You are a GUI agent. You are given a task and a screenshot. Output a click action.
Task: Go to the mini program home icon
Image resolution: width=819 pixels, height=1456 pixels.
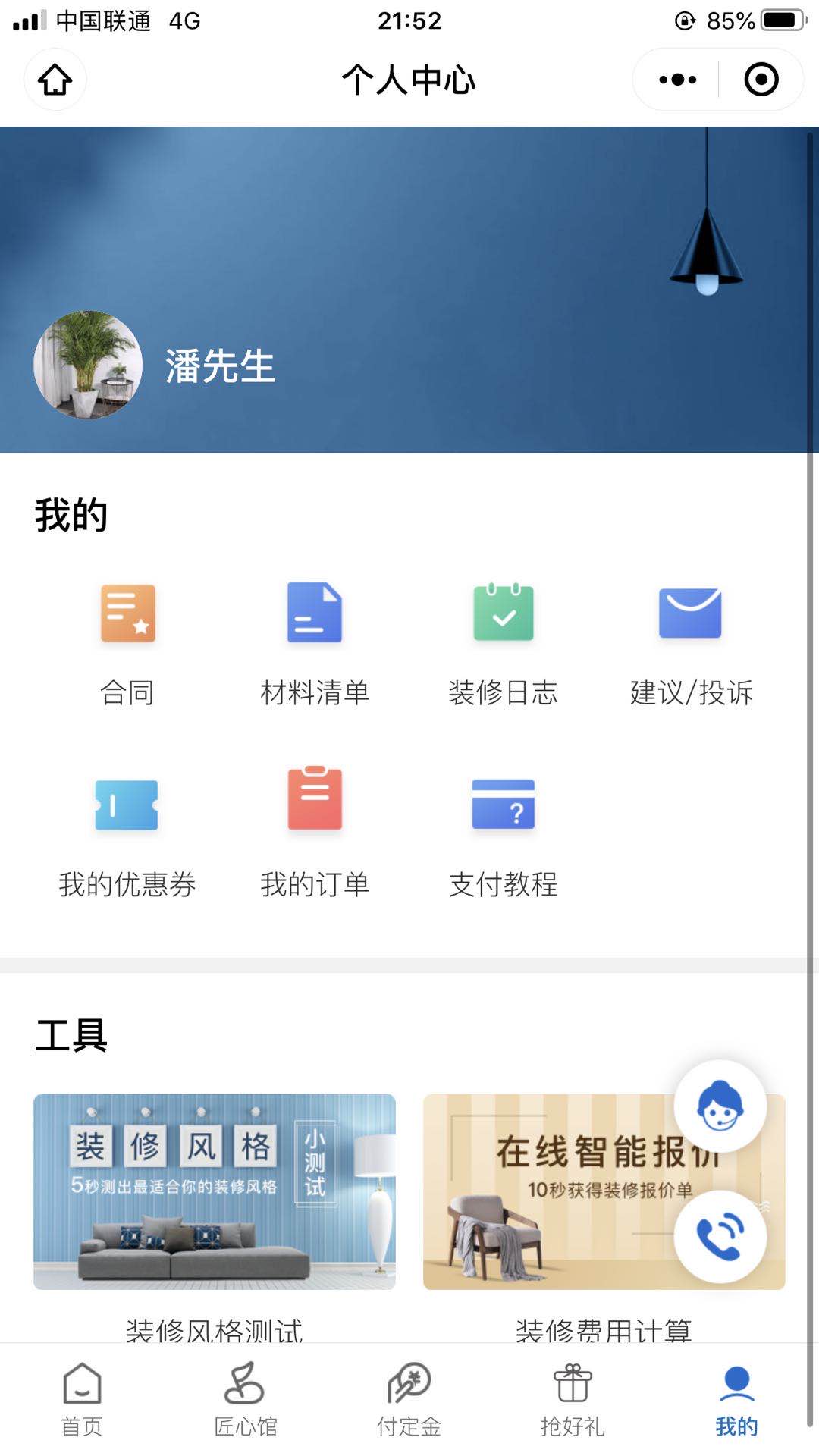55,80
